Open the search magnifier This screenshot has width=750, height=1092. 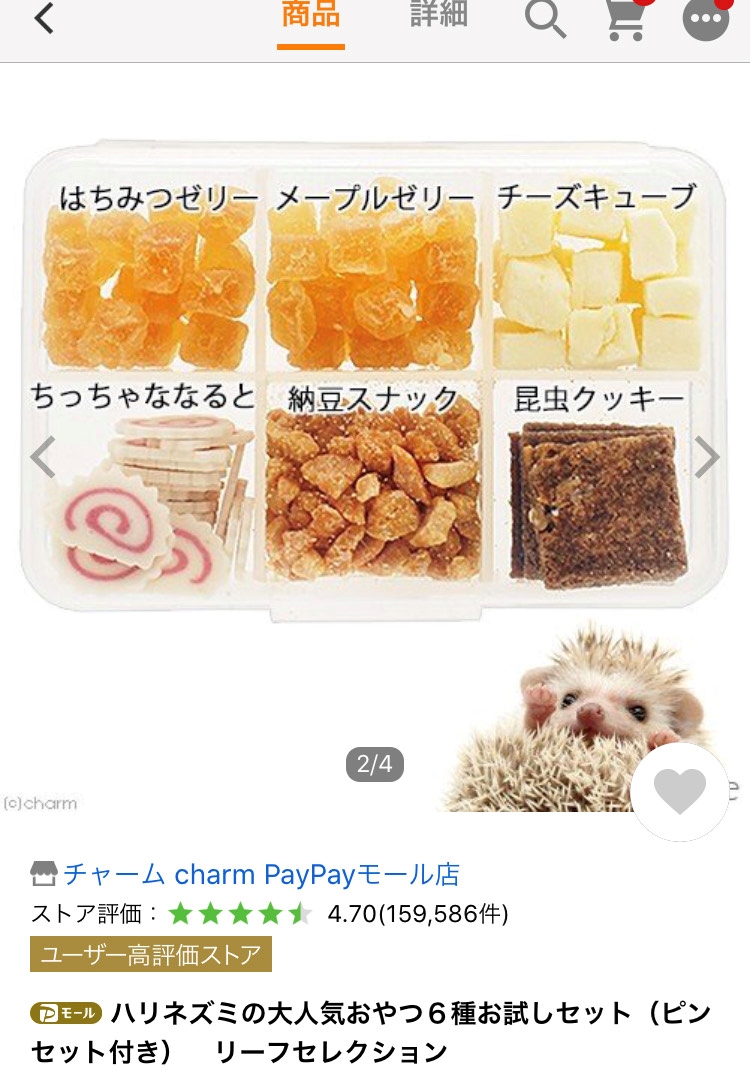[x=545, y=19]
